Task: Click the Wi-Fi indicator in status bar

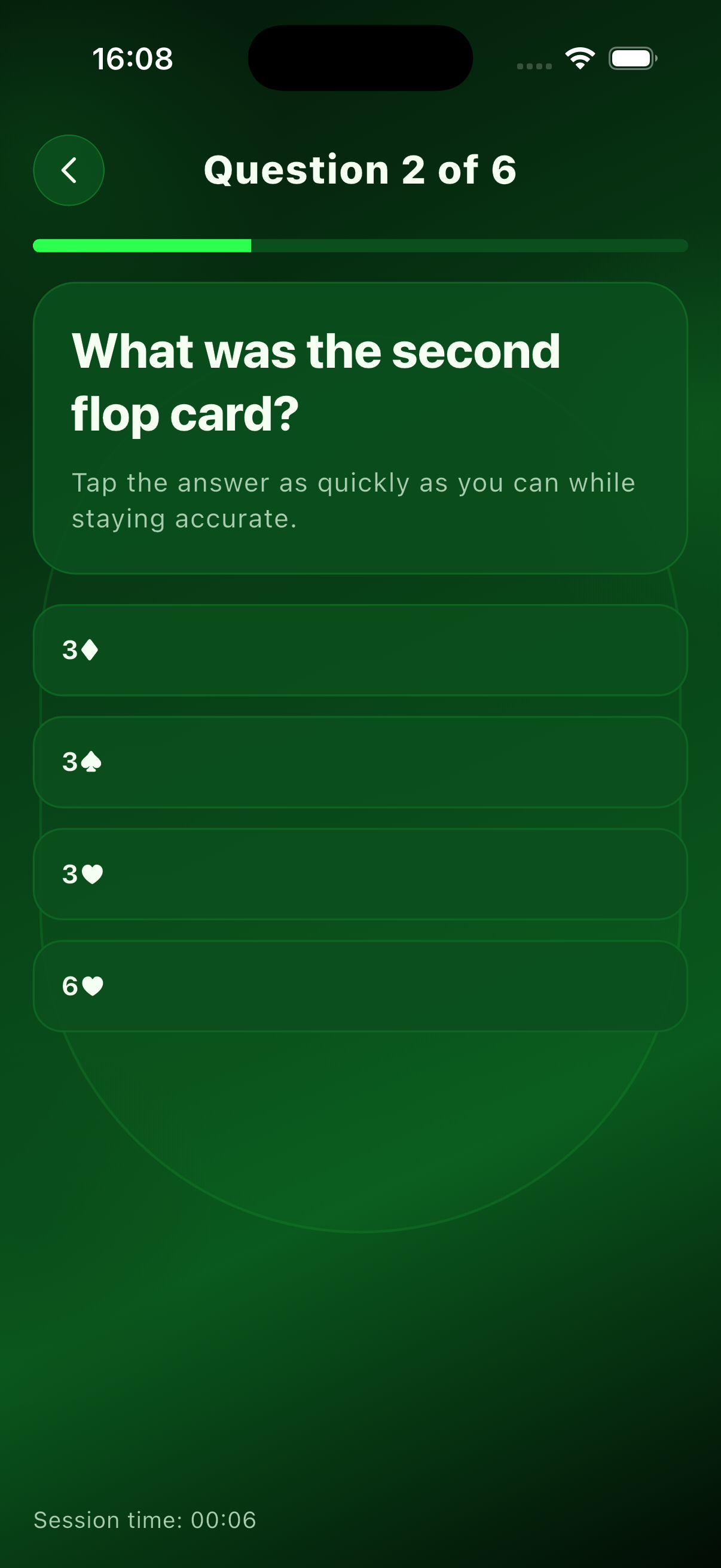Action: 579,57
